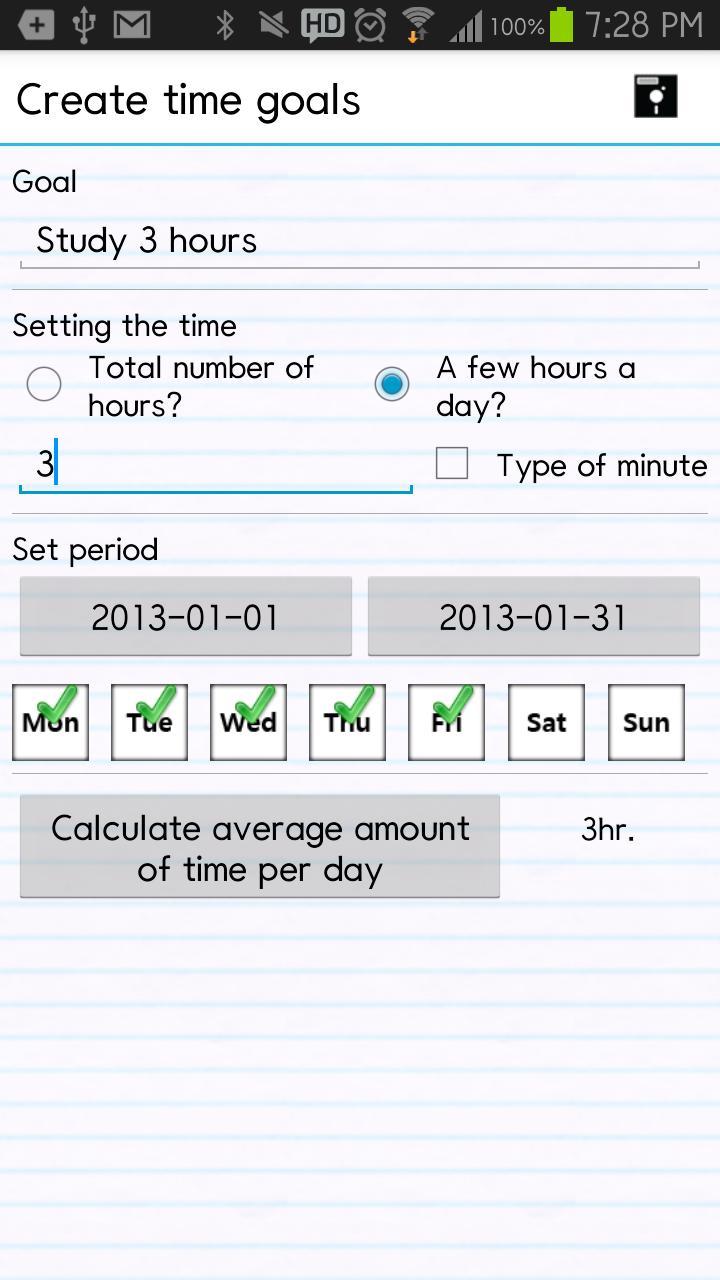This screenshot has height=1280, width=720.
Task: Uncheck the Wed day box
Action: point(247,722)
